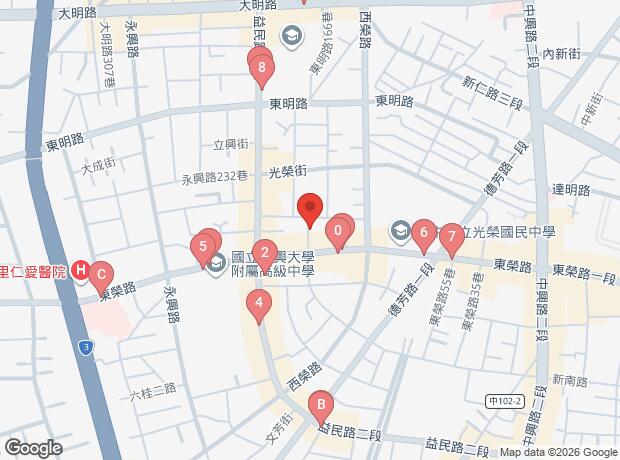Open map marker number 0
The image size is (620, 460).
pos(339,232)
